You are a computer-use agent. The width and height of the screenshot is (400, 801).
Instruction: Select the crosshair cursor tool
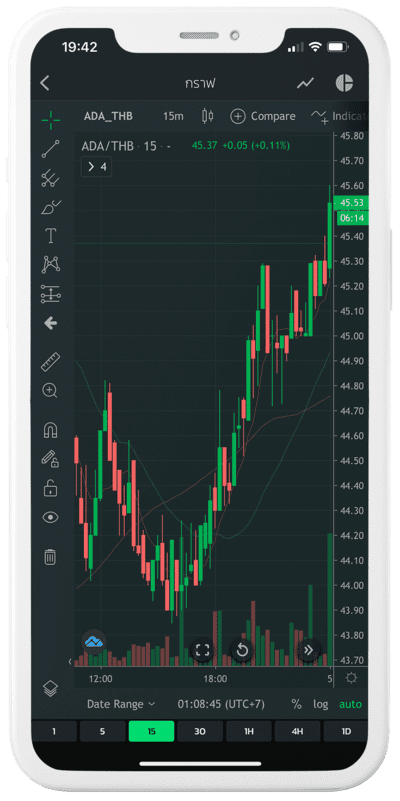51,120
